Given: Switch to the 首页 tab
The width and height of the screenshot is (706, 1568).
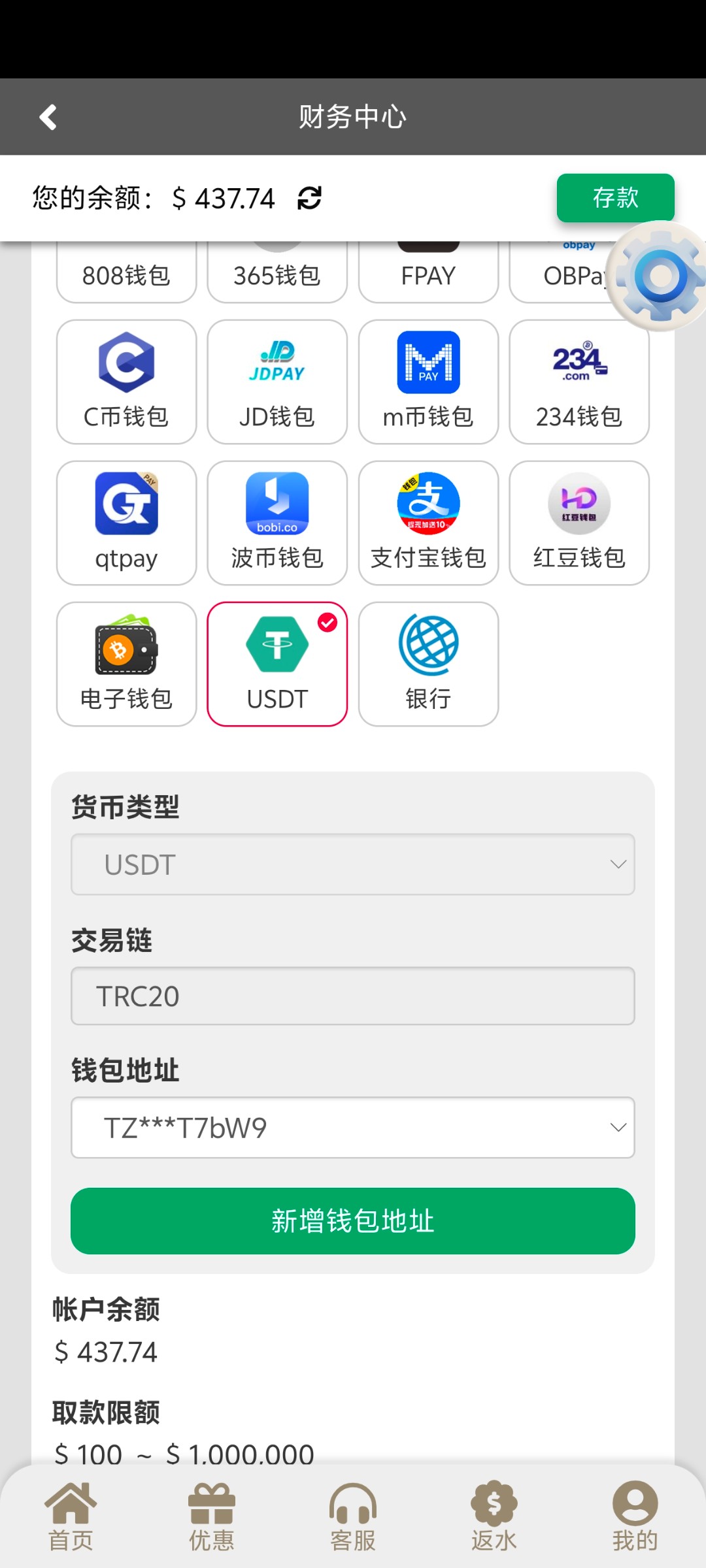Looking at the screenshot, I should (71, 1516).
